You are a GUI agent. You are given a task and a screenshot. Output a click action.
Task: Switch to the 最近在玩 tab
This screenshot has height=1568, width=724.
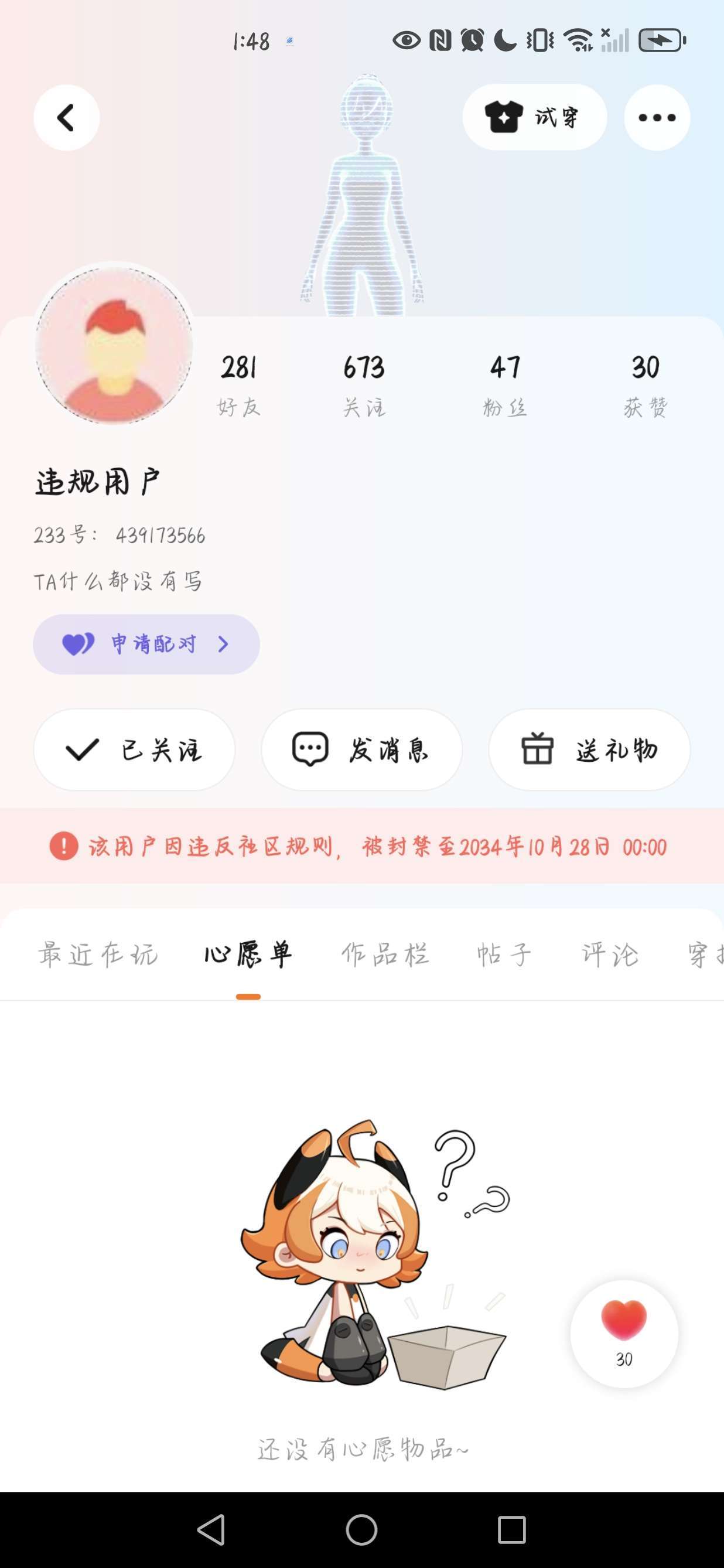coord(98,954)
